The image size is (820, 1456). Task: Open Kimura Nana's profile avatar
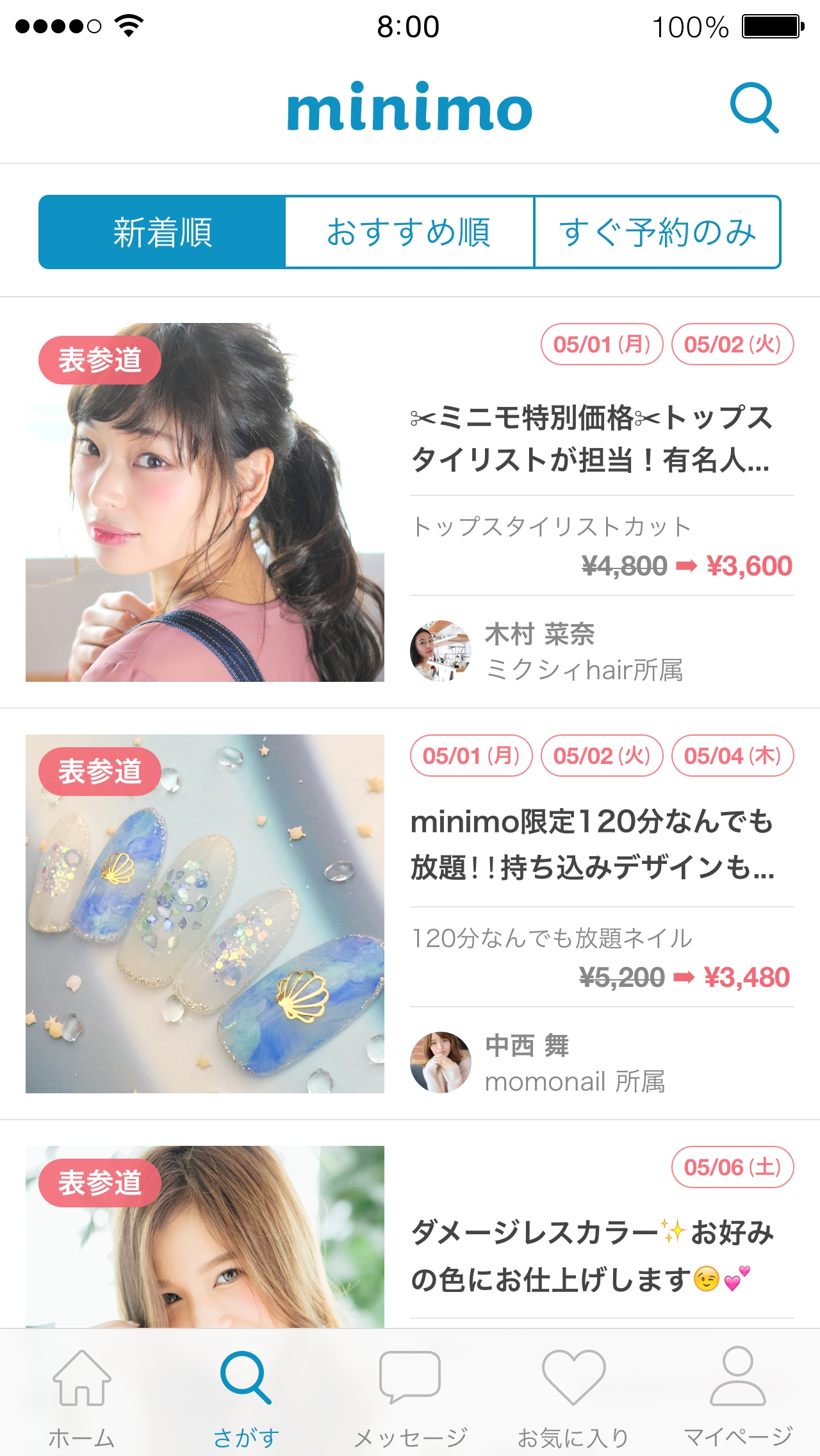(x=441, y=652)
